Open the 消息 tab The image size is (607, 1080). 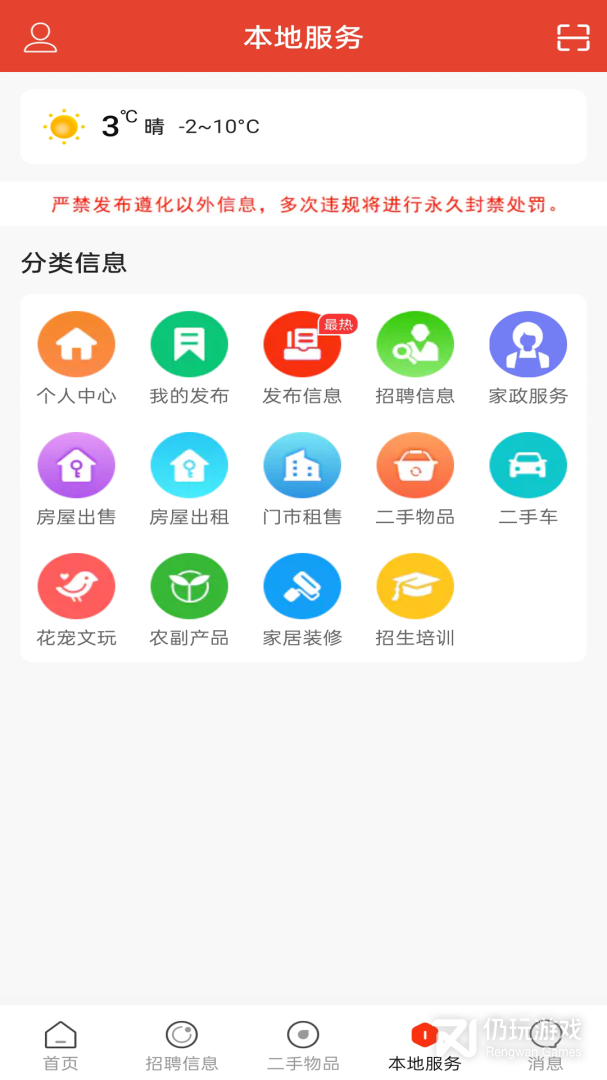(x=545, y=1045)
